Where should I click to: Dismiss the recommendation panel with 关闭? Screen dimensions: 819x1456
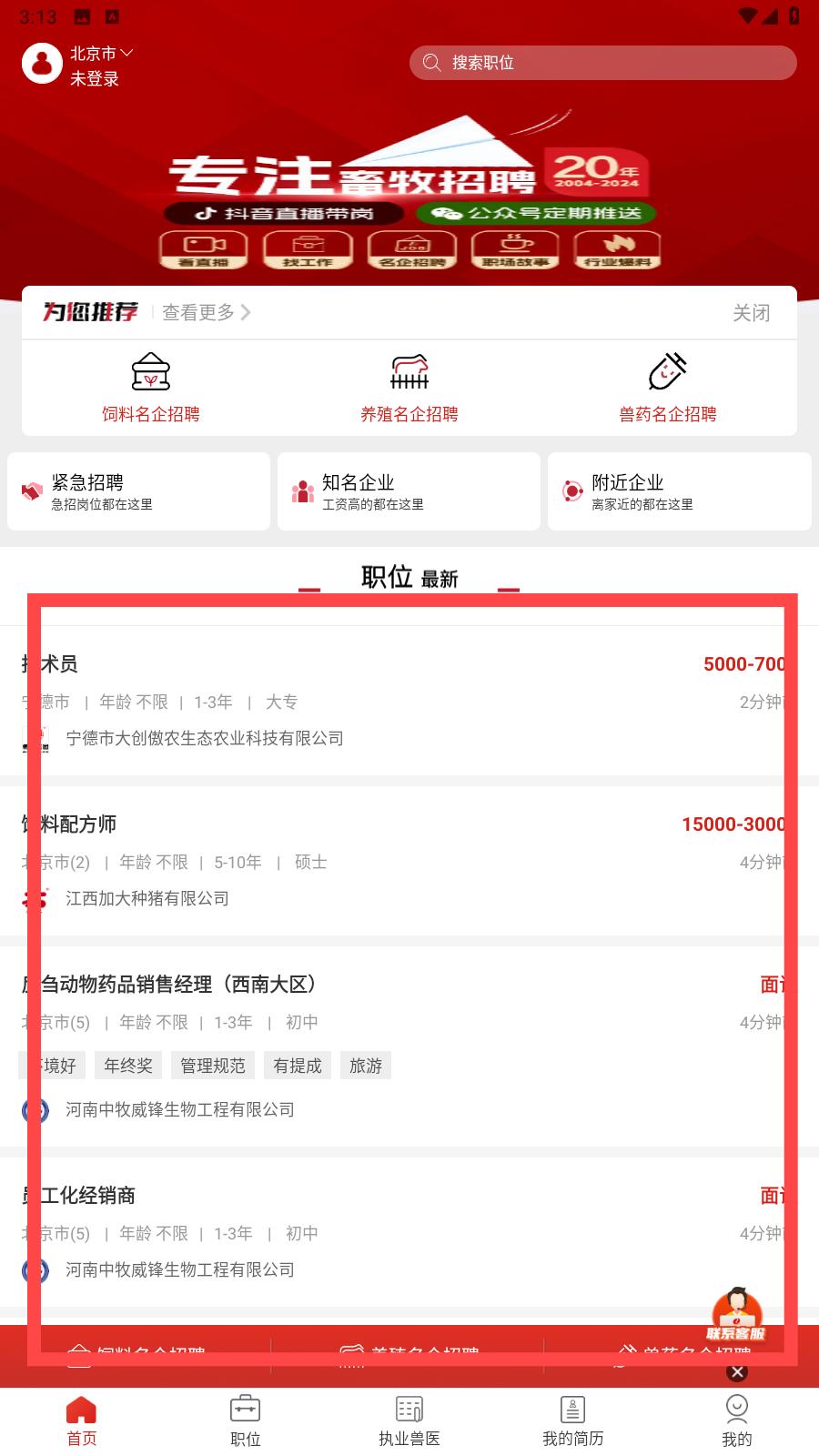[x=751, y=313]
